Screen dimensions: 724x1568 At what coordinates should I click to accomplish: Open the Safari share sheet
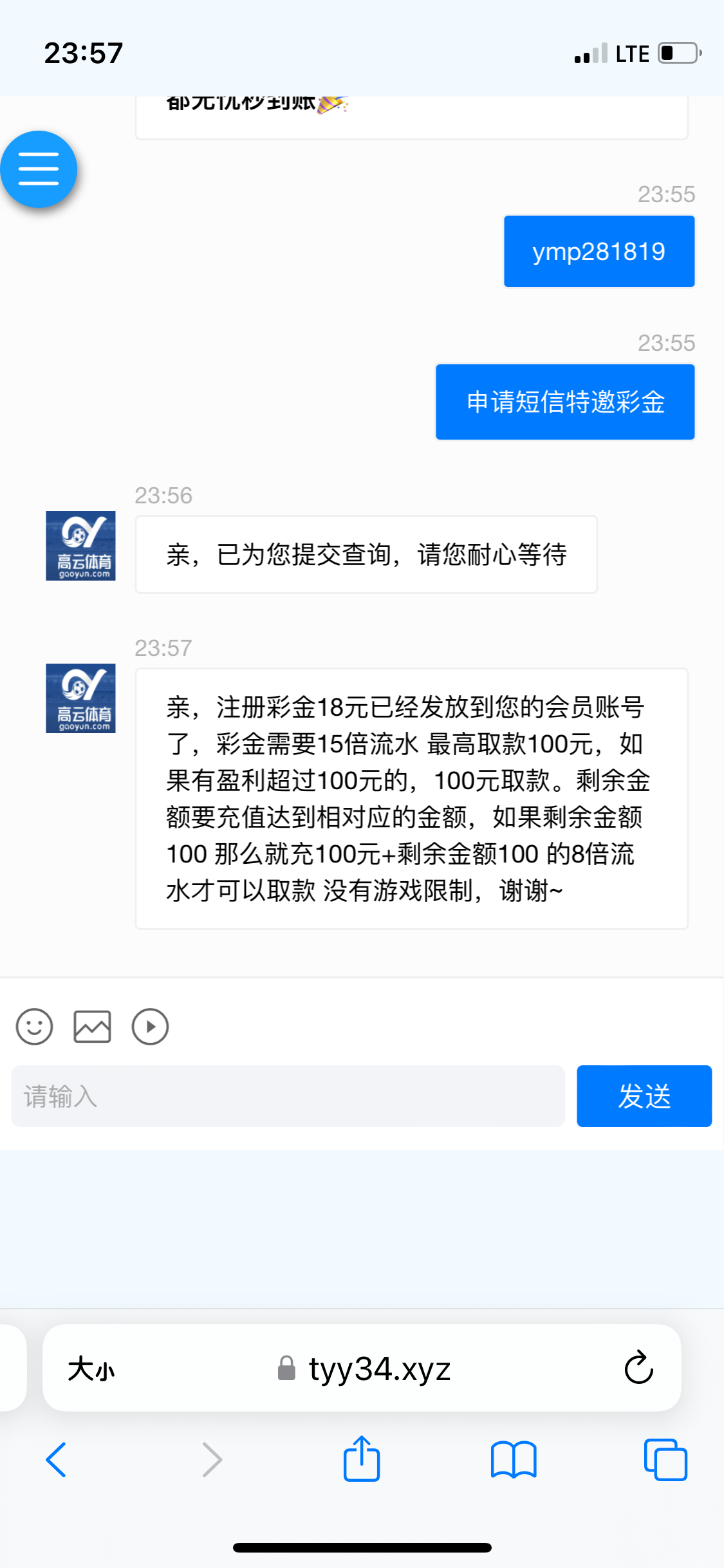click(x=362, y=1459)
